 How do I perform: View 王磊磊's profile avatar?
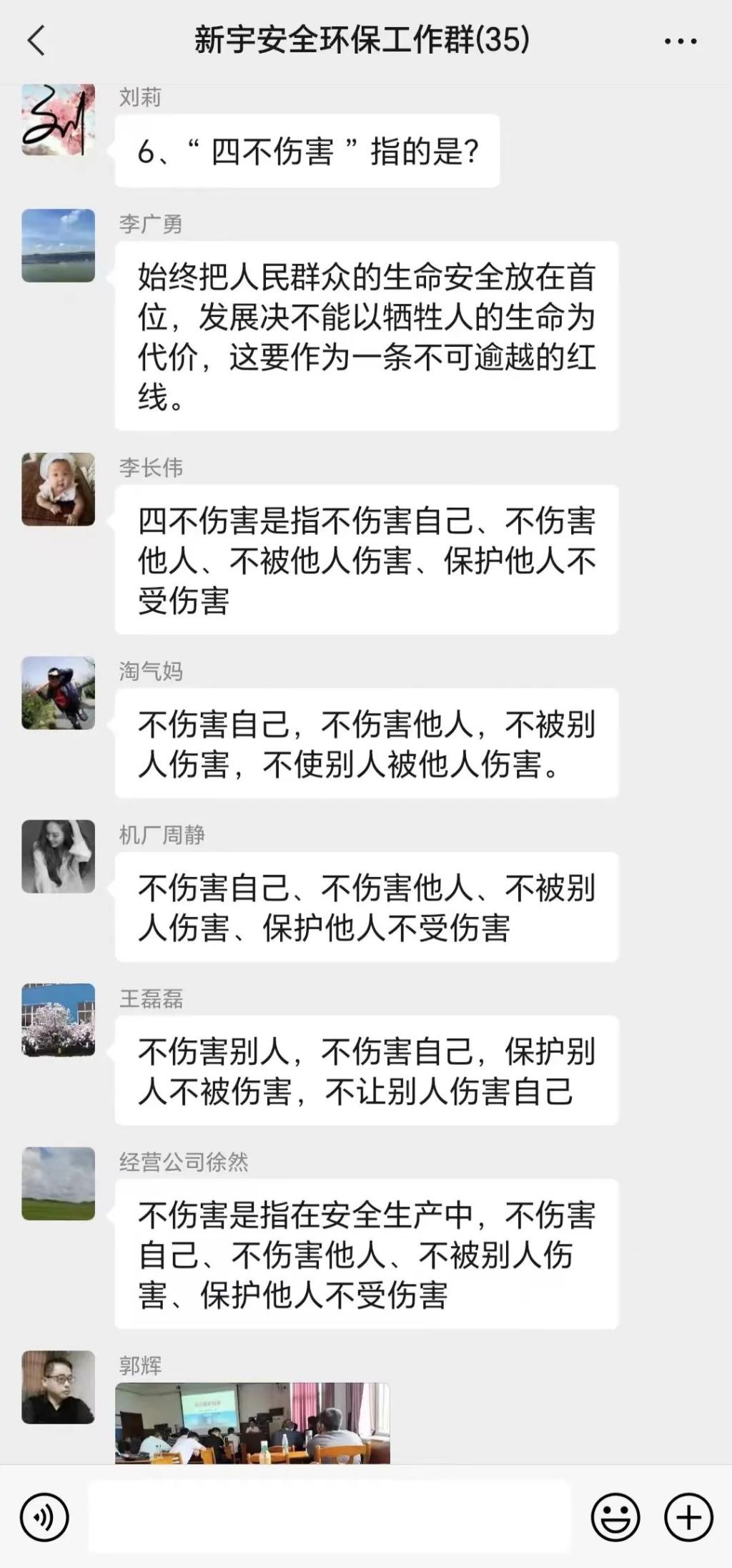click(x=58, y=1020)
